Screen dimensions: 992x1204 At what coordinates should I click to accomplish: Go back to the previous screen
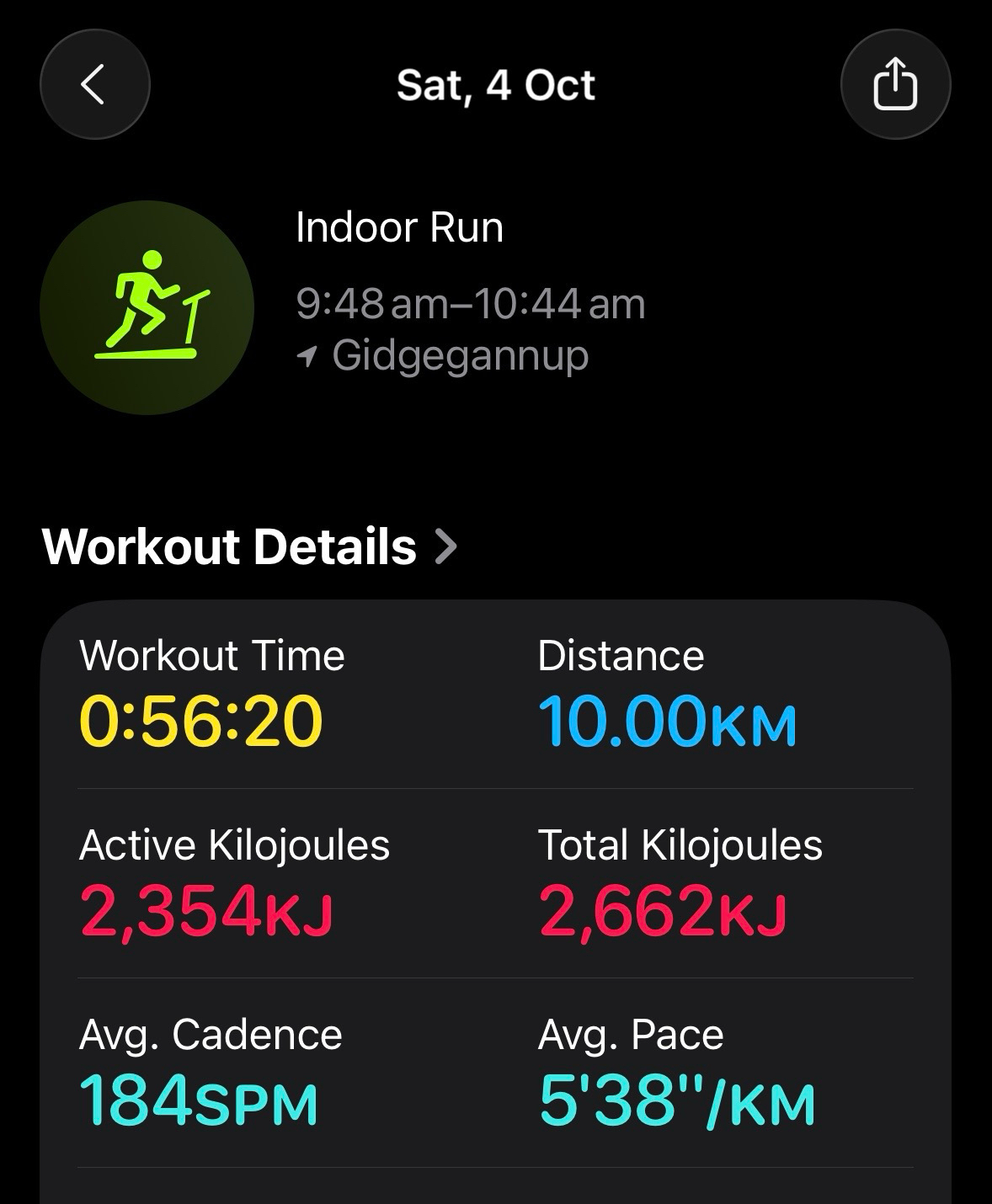point(94,84)
